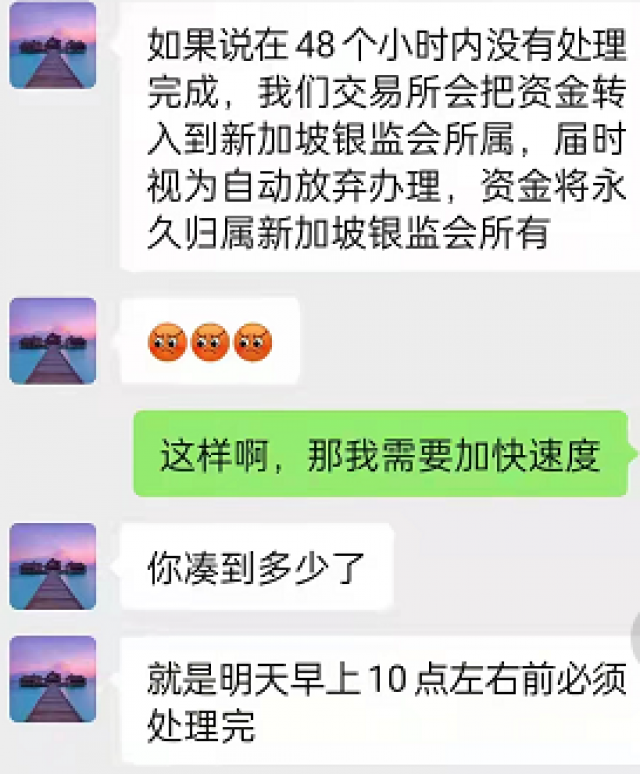Viewport: 640px width, 774px height.
Task: Open the avatar beside 就是明天早上10点 message
Action: [x=53, y=679]
